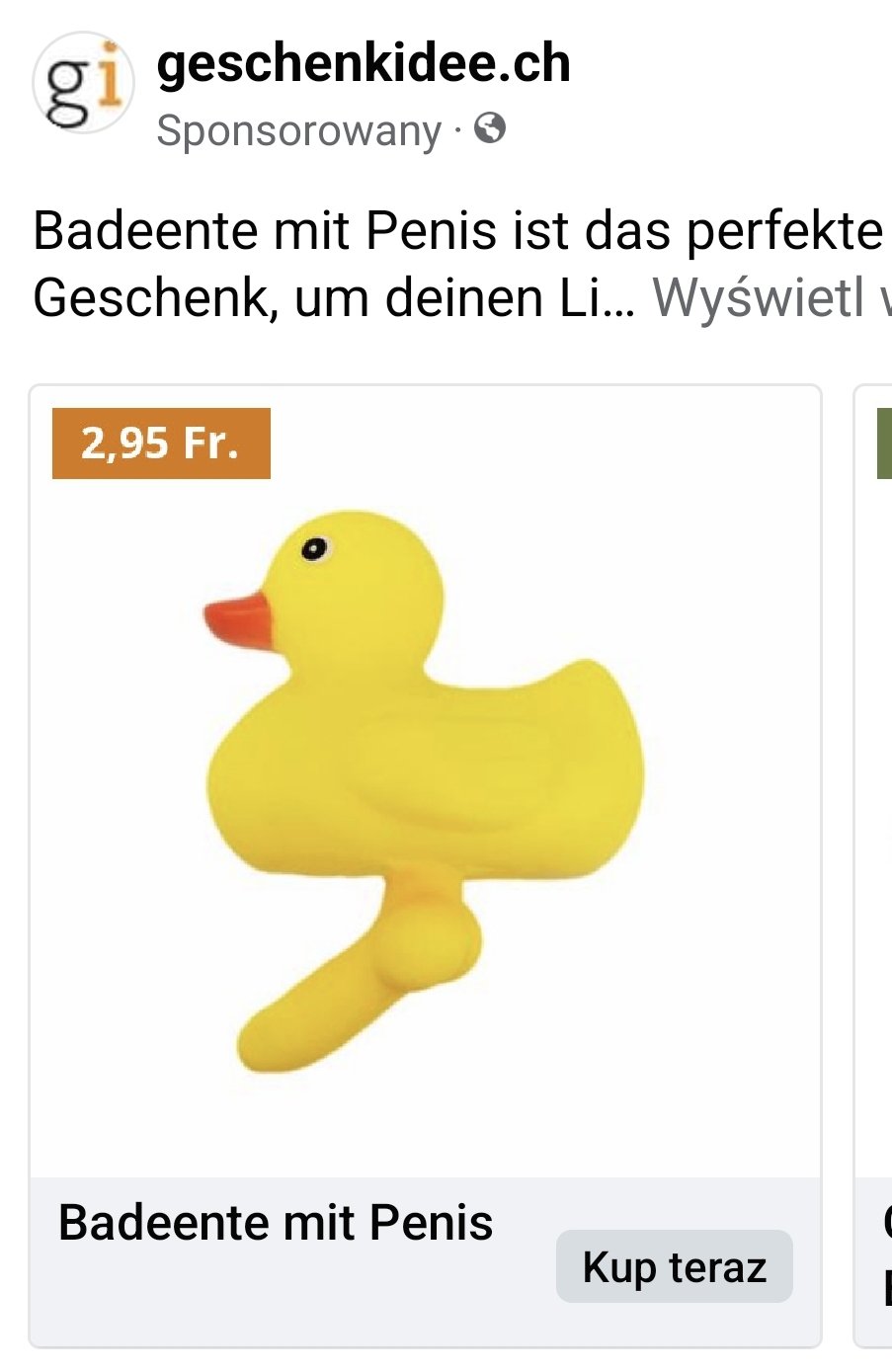This screenshot has width=892, height=1372.
Task: Open the geschenkidee.ch advertiser profile picture
Action: pos(82,83)
